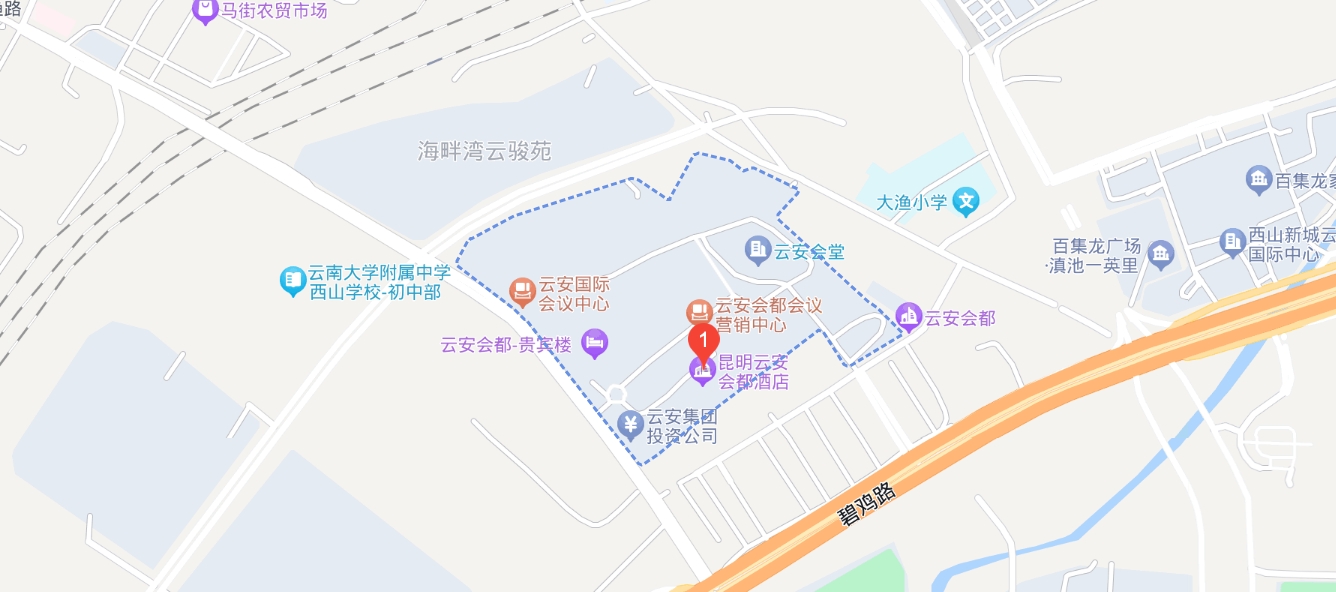Open the 云安会都-贵宾楼 hotel marker

[595, 345]
